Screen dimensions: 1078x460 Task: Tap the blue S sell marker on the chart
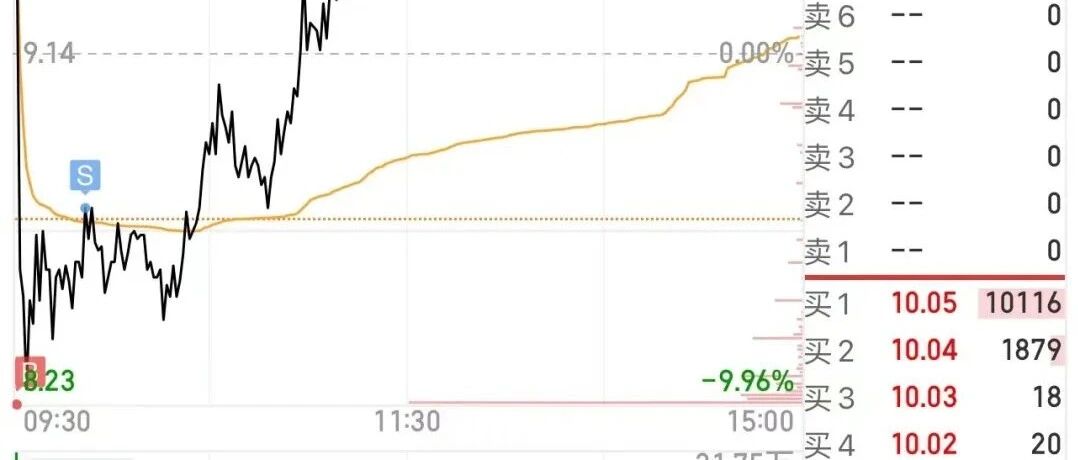click(x=85, y=175)
